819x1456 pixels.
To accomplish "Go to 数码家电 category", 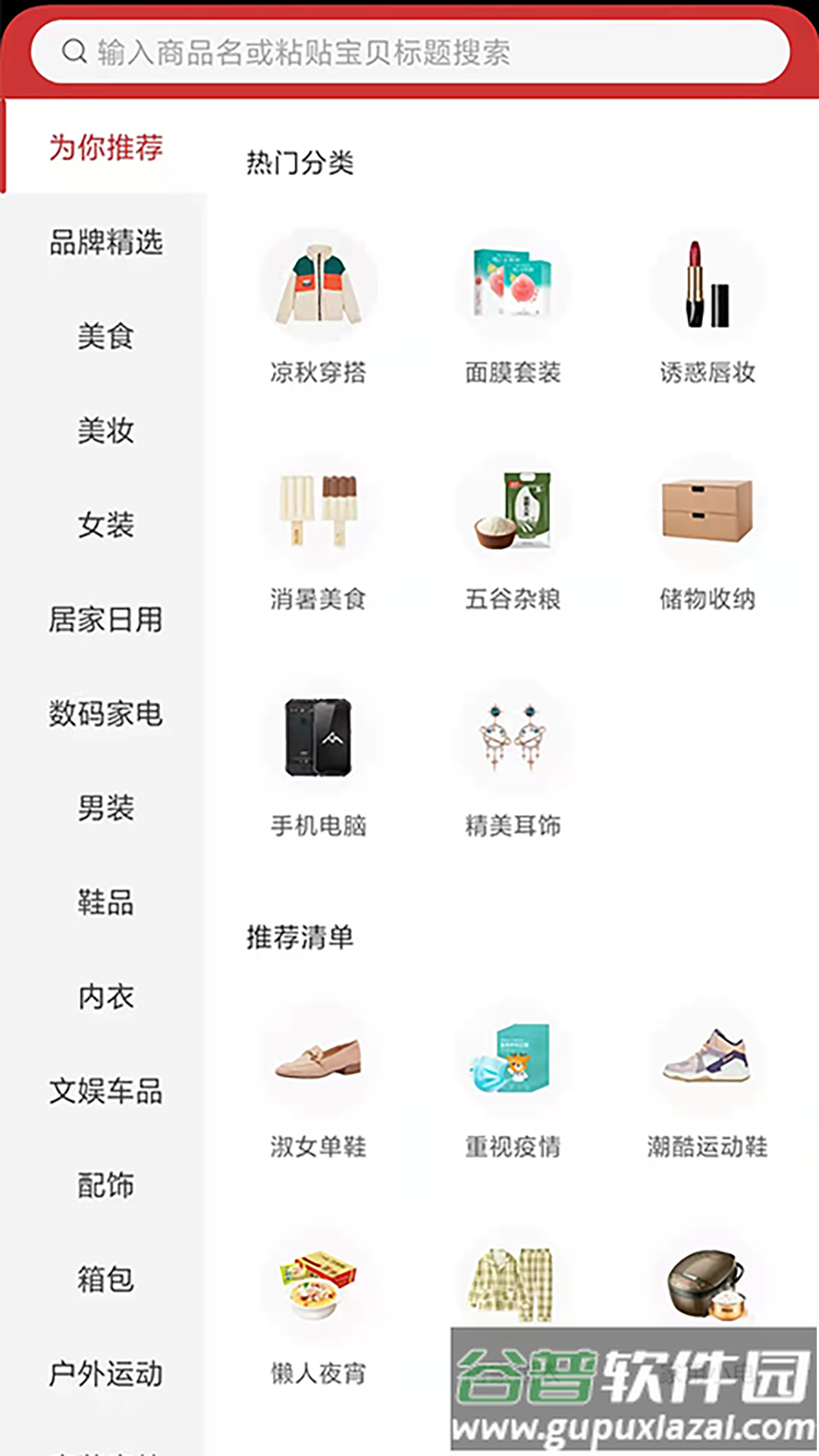I will [x=105, y=714].
